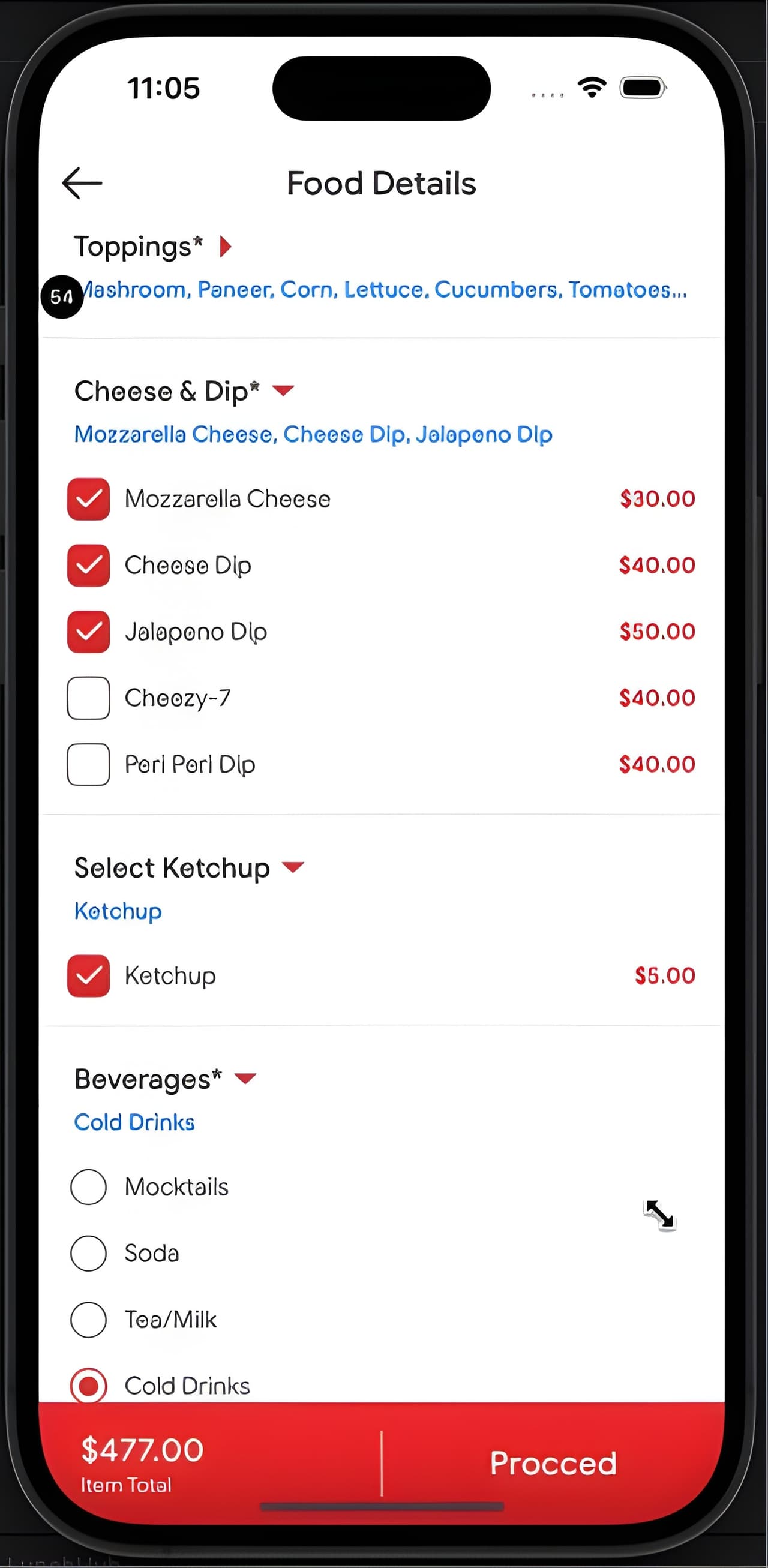This screenshot has width=768, height=1568.
Task: Expand the Toppings section
Action: pyautogui.click(x=226, y=247)
